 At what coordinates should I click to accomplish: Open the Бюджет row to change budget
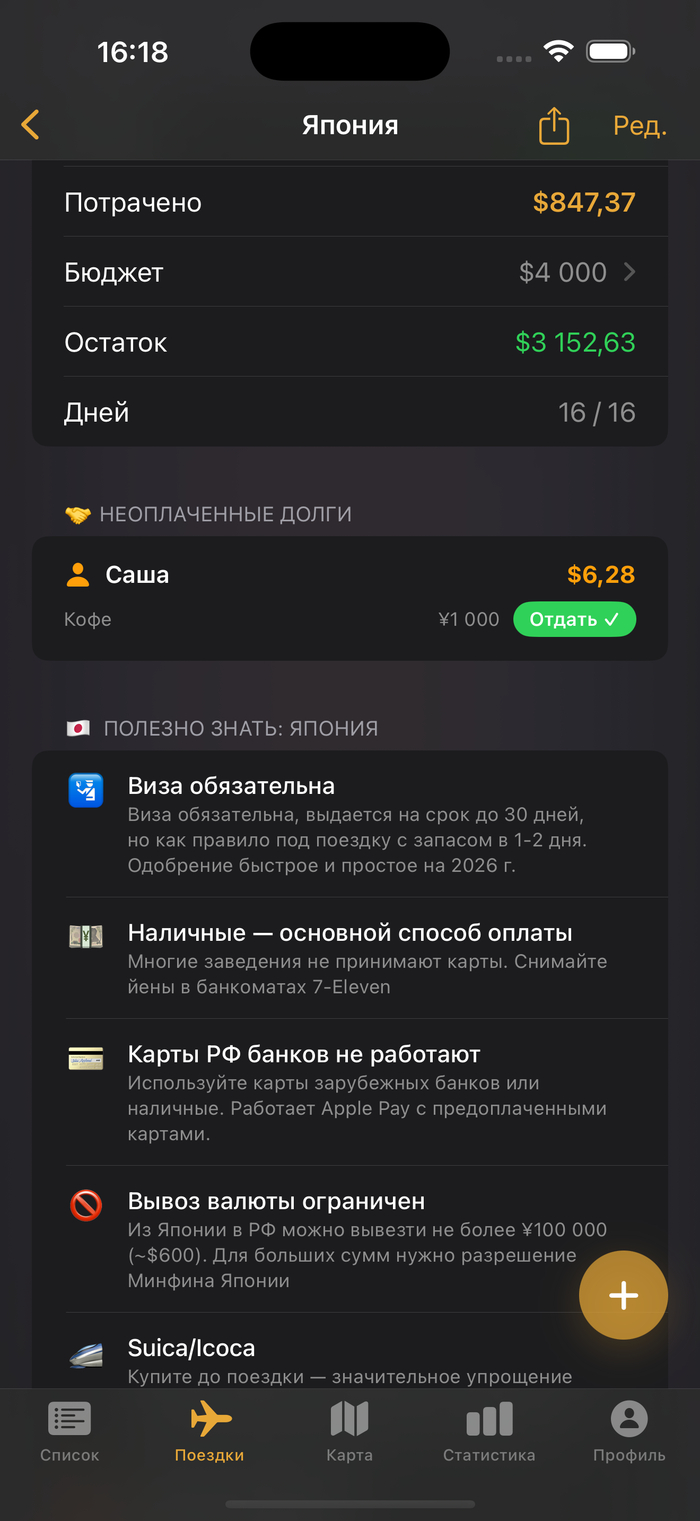tap(350, 272)
